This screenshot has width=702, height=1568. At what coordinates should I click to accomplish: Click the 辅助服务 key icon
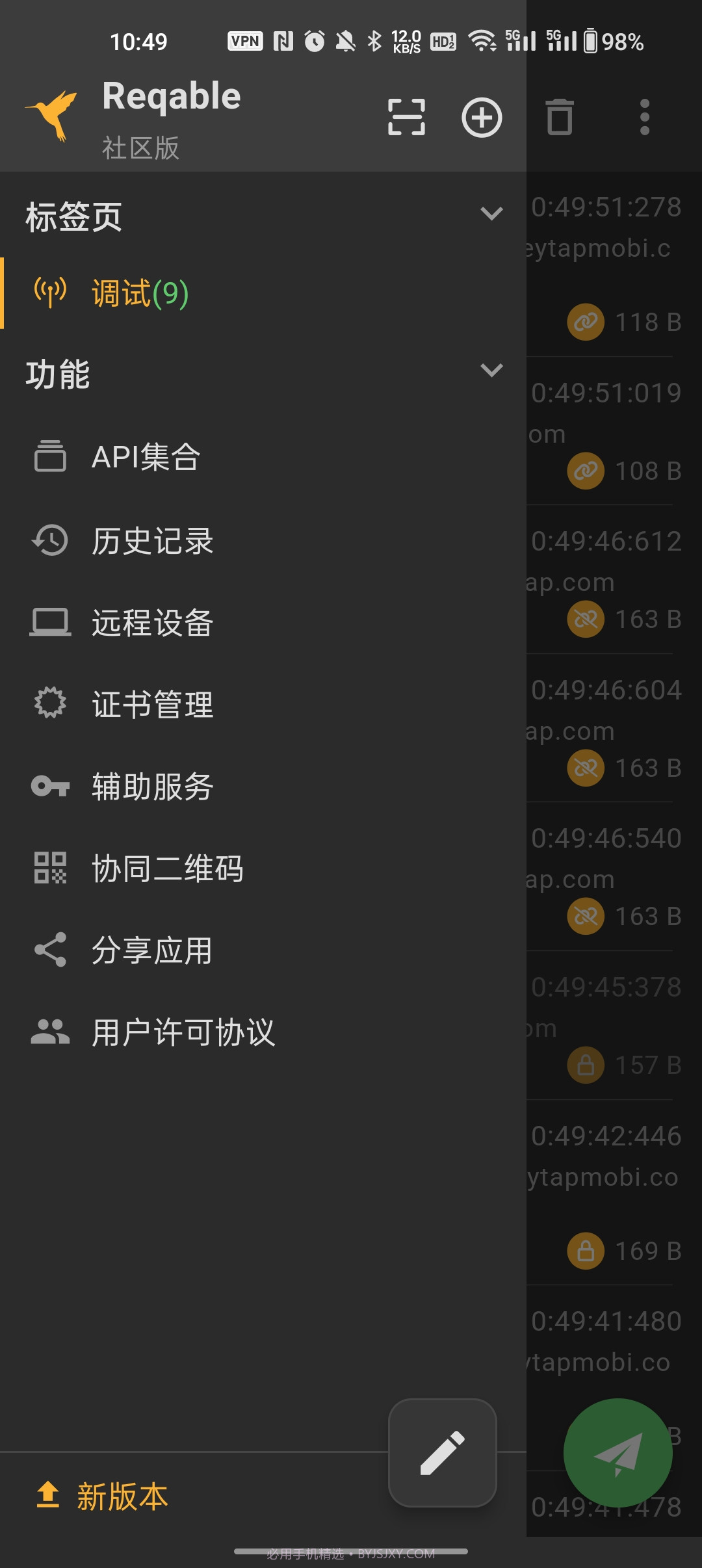(x=50, y=785)
